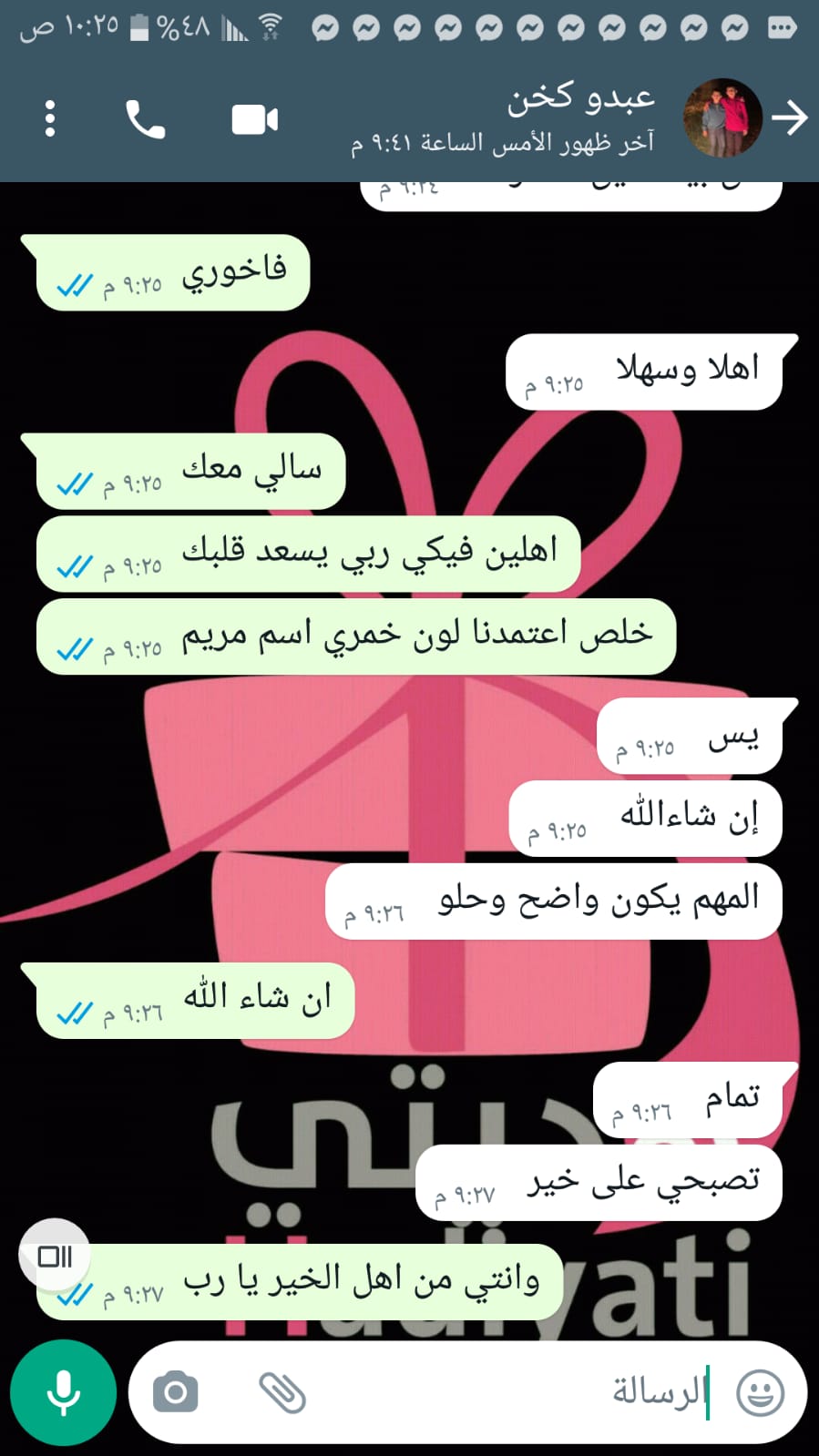
Task: Start a voice call with عبدو كخن
Action: click(145, 119)
